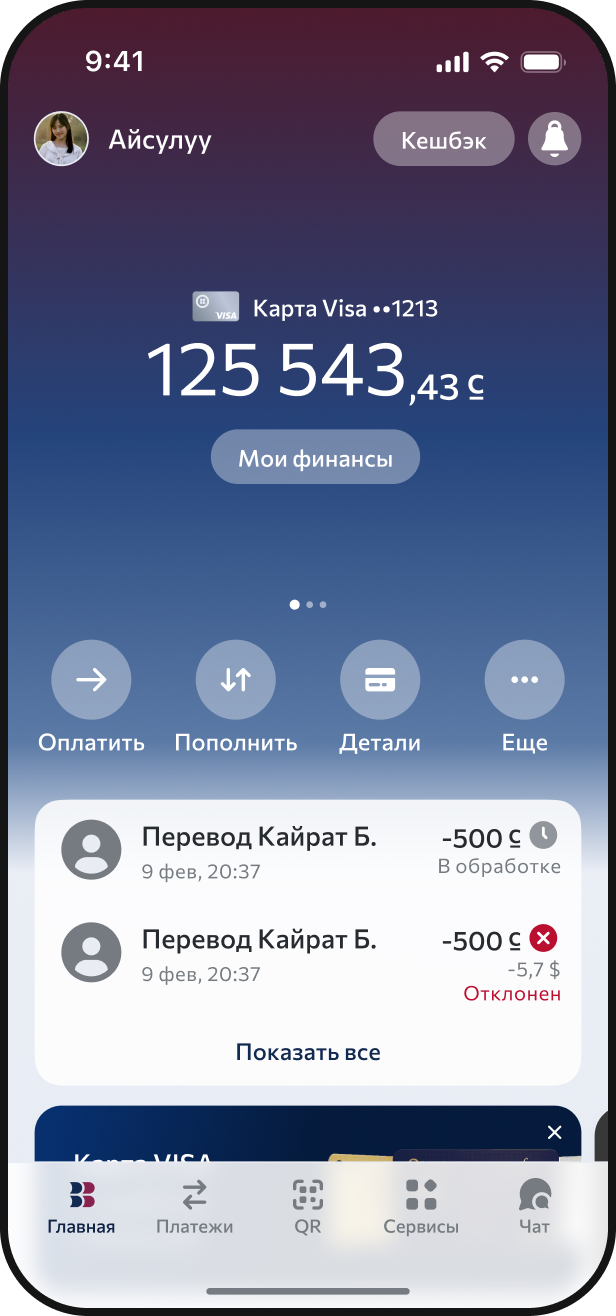The width and height of the screenshot is (616, 1316).
Task: Tap Показать все transactions
Action: click(x=308, y=1052)
